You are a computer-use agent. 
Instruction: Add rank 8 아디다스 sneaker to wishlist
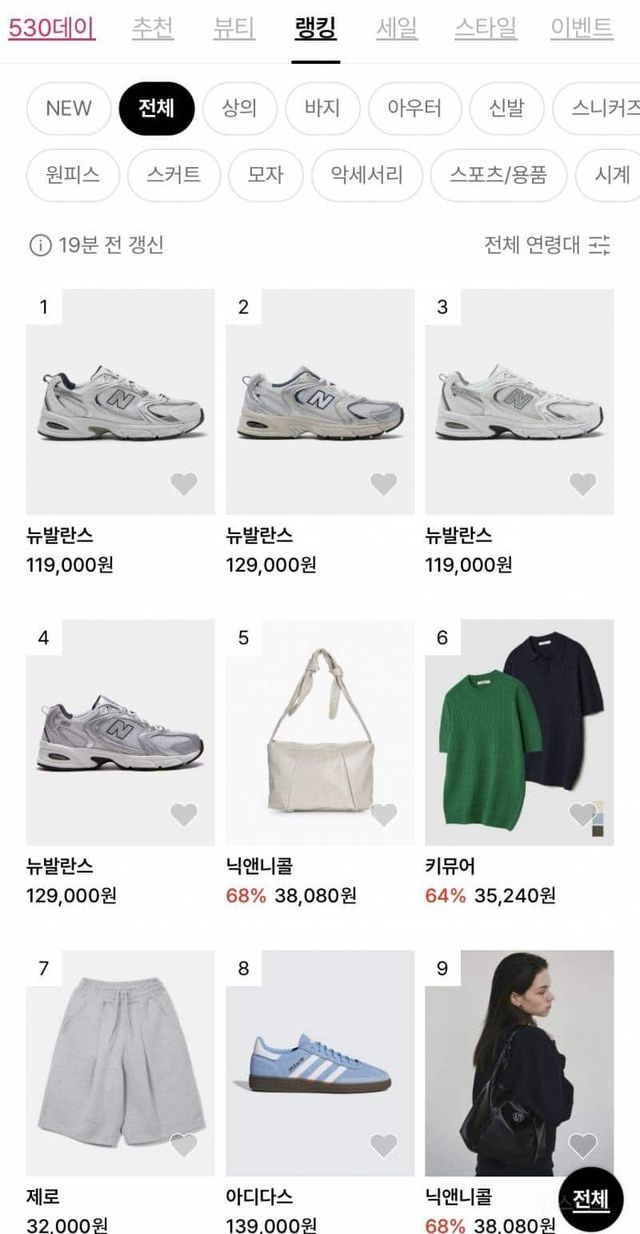pyautogui.click(x=384, y=1145)
